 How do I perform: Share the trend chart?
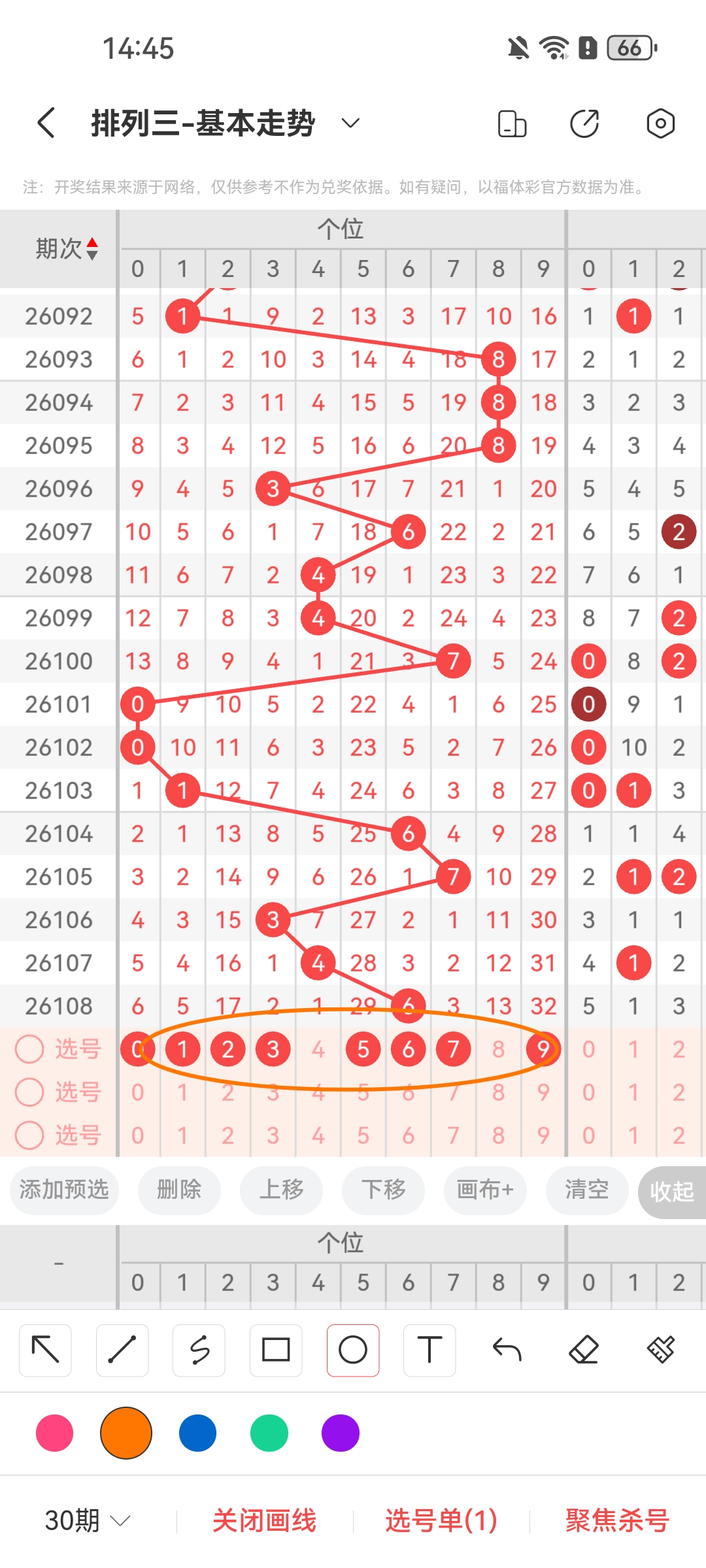click(584, 123)
